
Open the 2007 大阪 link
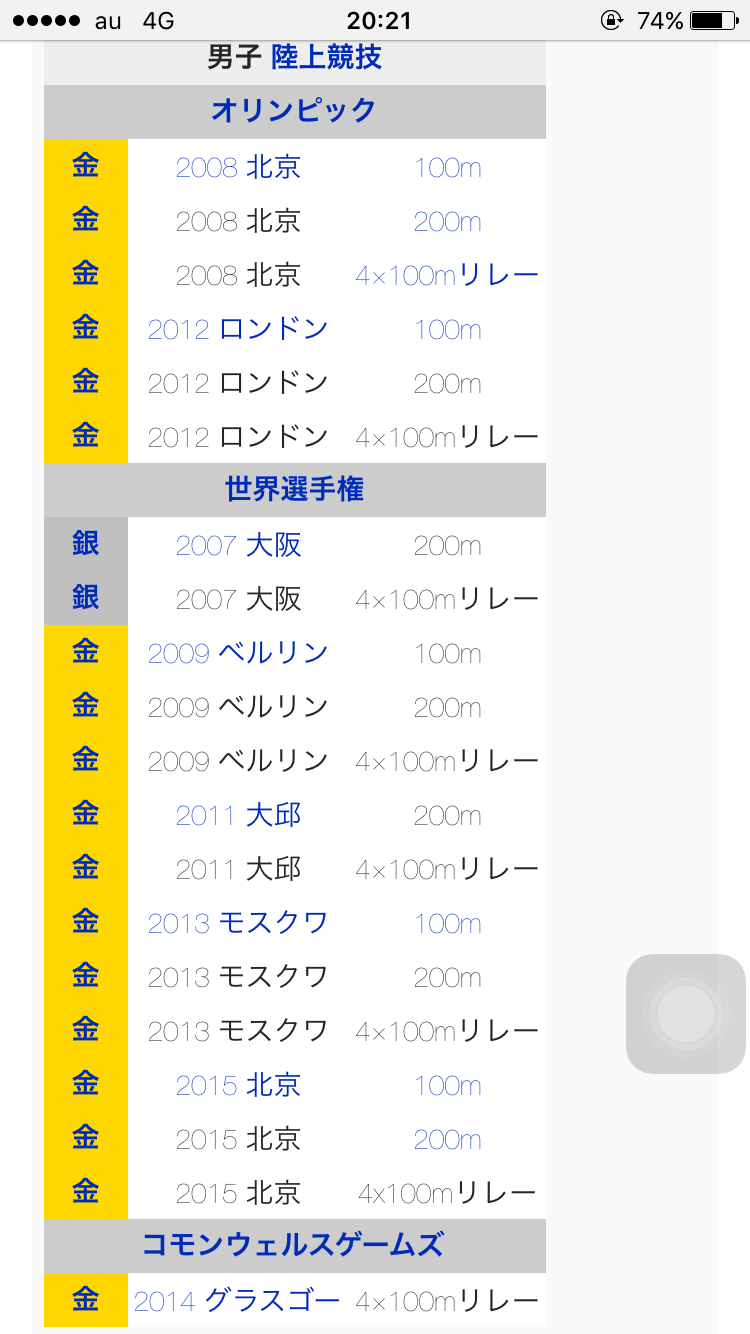[x=238, y=545]
